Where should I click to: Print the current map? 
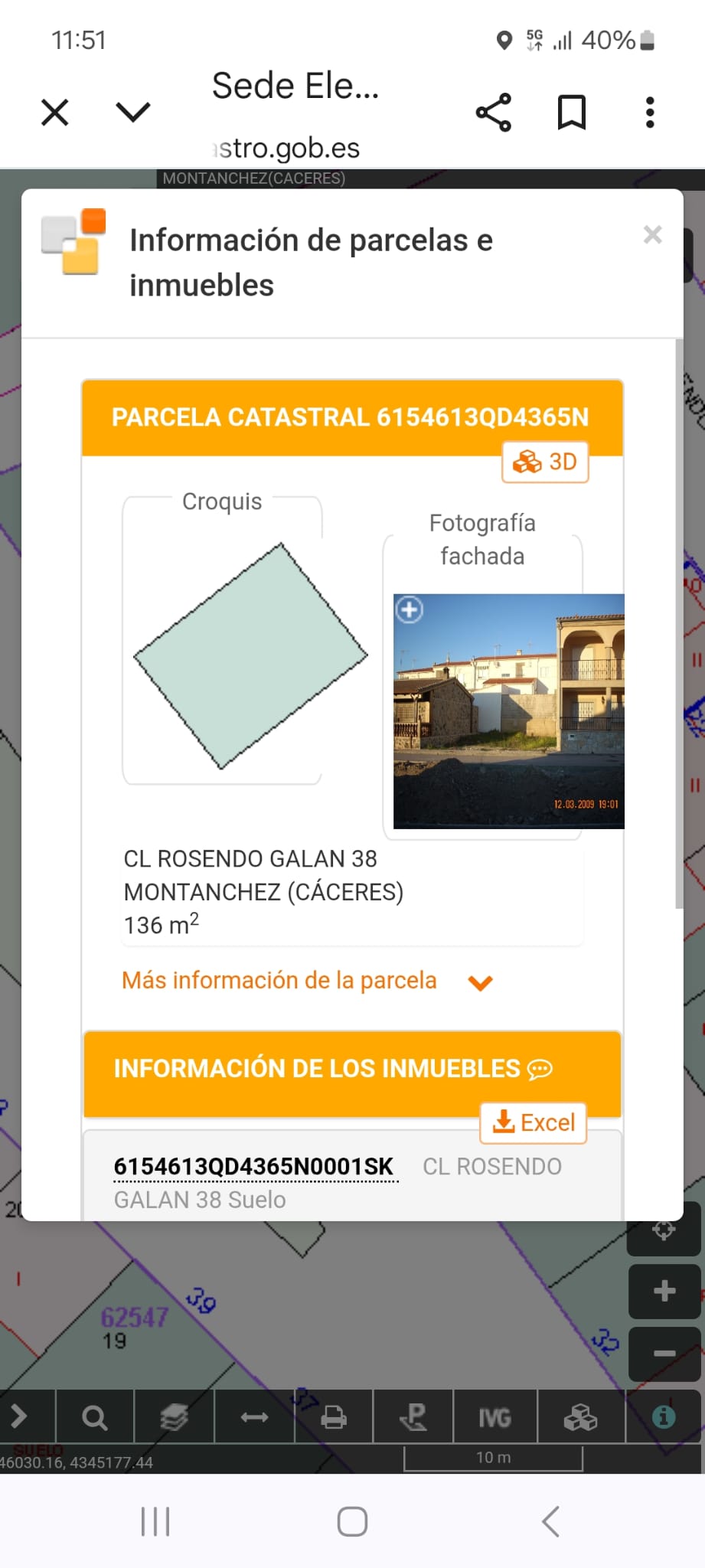[x=334, y=1418]
